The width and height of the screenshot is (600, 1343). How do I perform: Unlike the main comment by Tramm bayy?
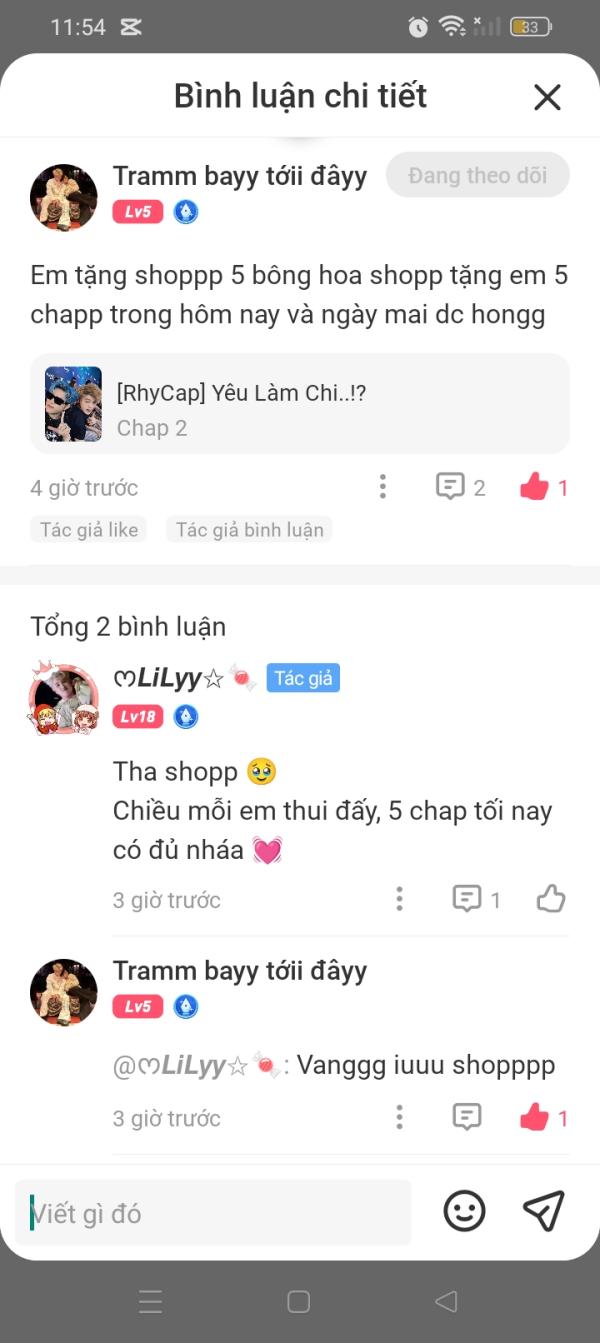[535, 487]
